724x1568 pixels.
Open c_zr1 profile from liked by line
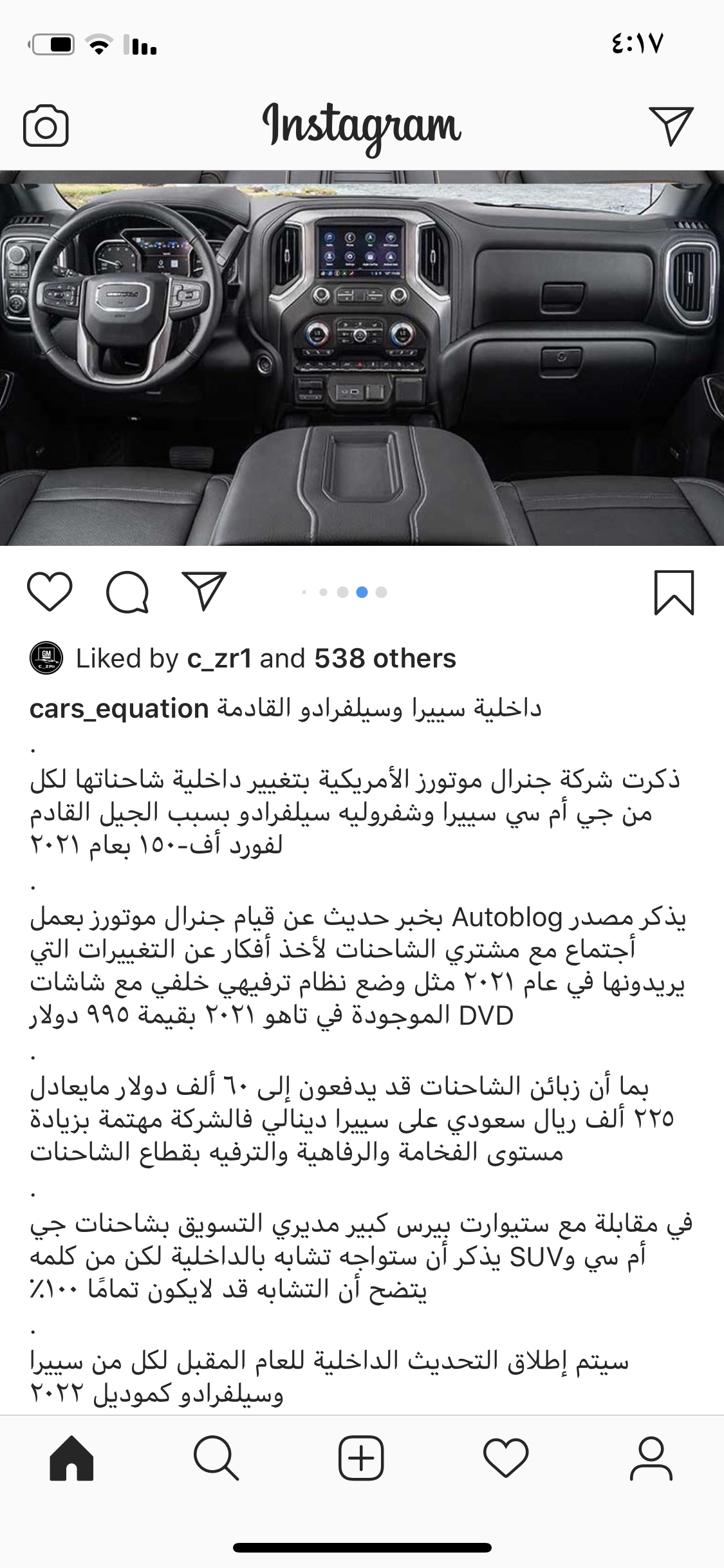pyautogui.click(x=219, y=658)
